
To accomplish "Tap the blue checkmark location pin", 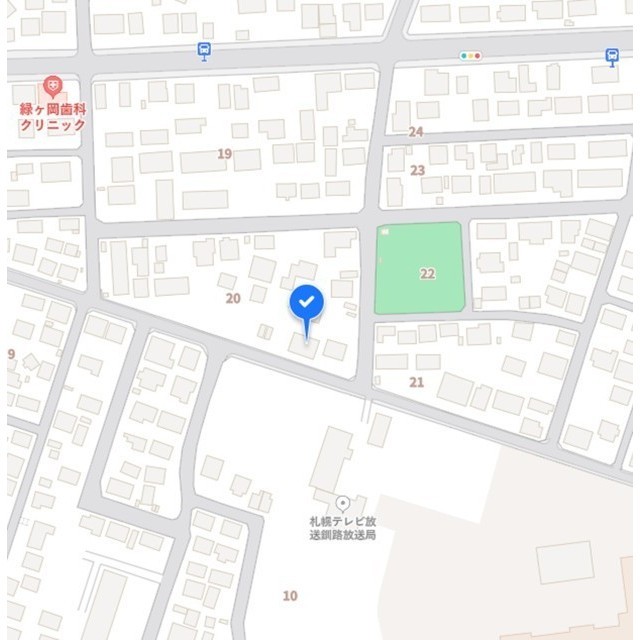I will [x=306, y=302].
